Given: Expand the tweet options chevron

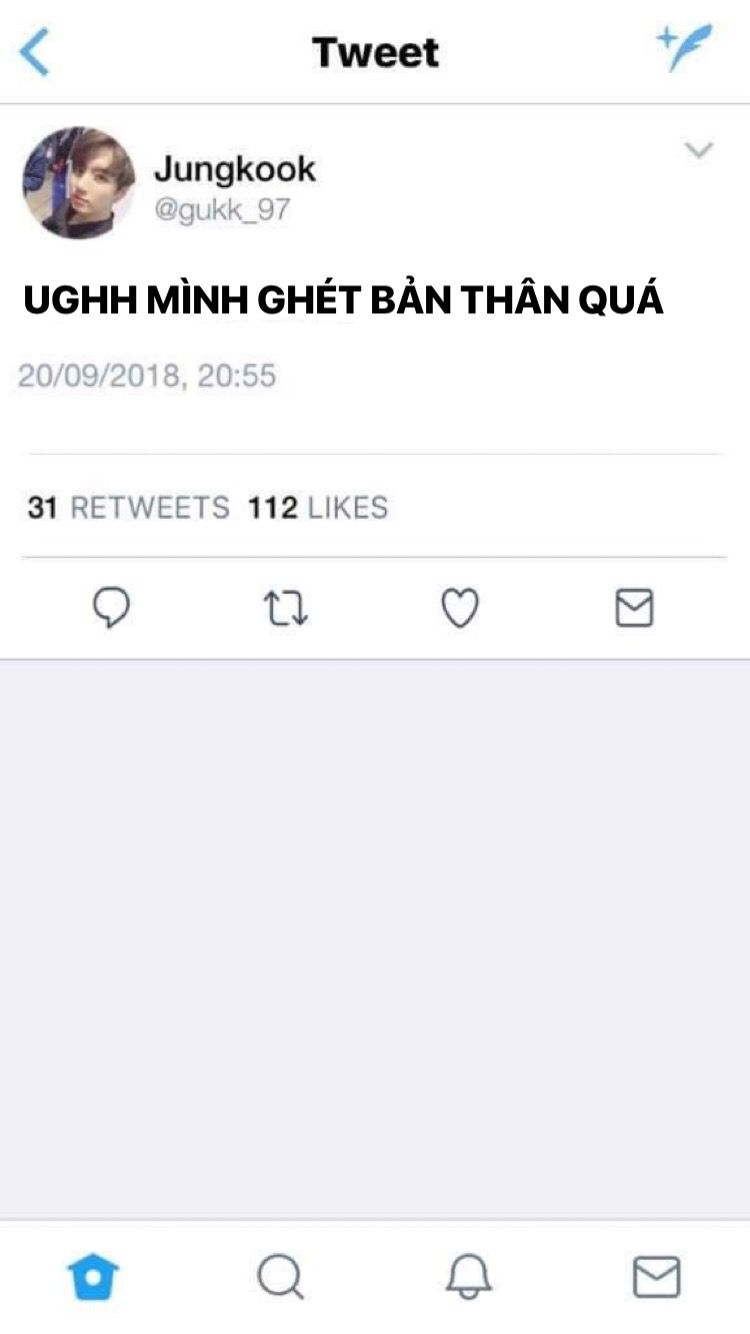Looking at the screenshot, I should click(x=698, y=151).
